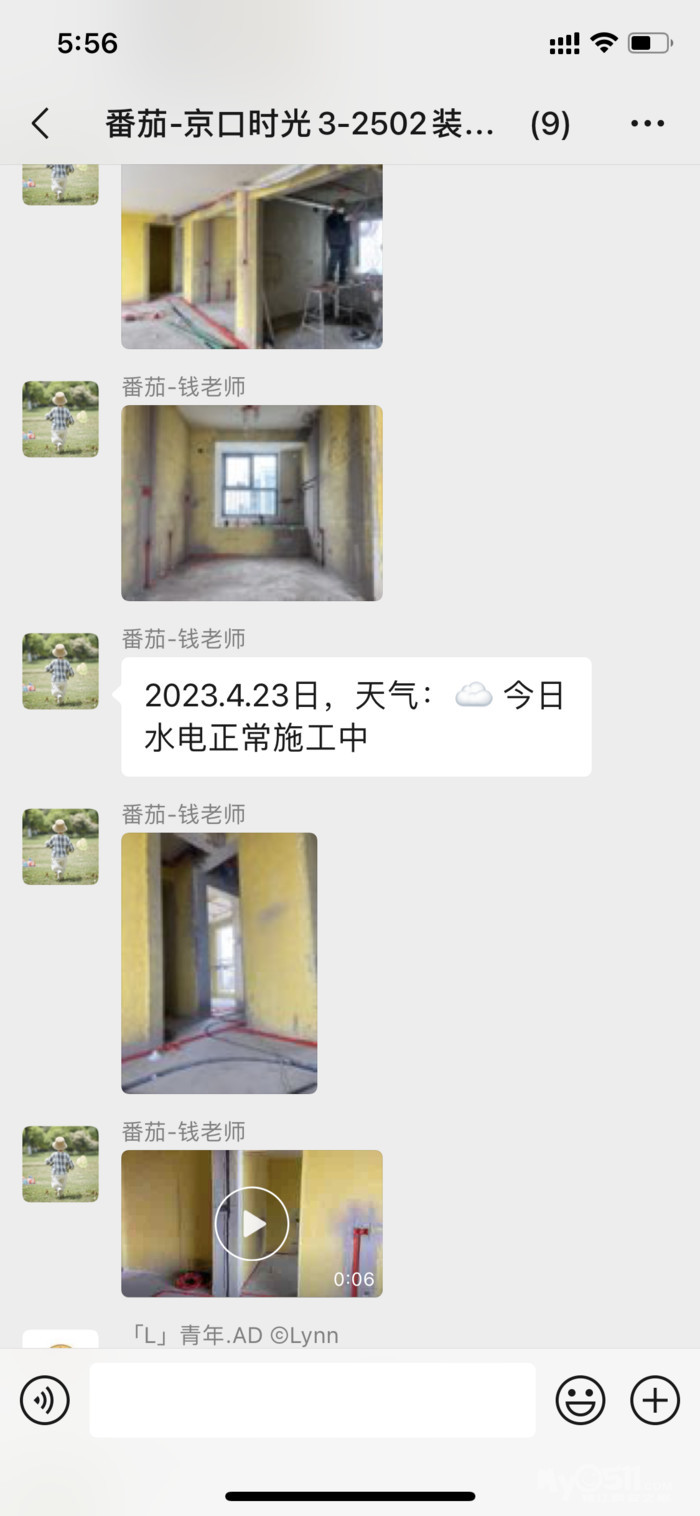This screenshot has height=1516, width=700.
Task: Tap the message text field
Action: tap(313, 1400)
